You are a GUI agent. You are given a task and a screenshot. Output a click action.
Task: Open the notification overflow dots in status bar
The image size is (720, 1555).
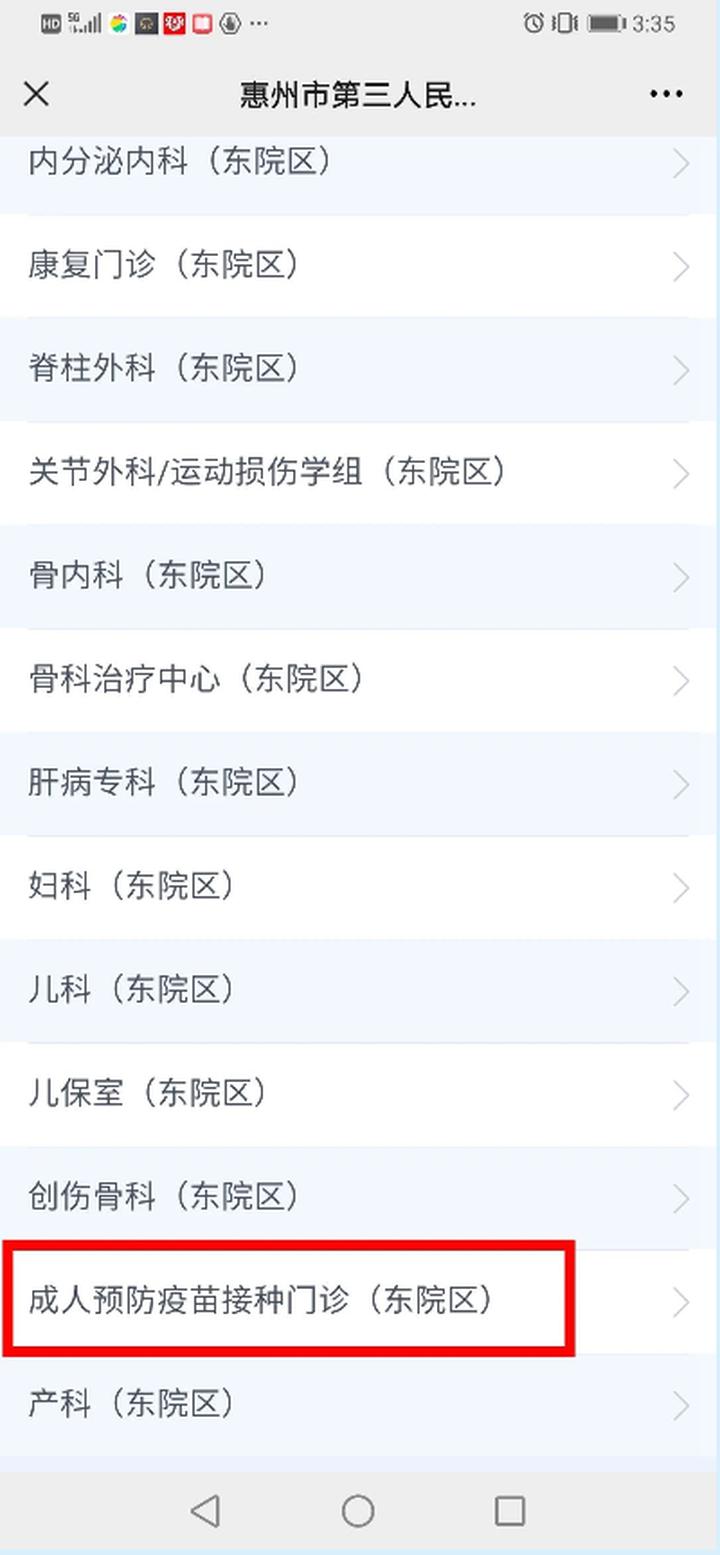258,23
